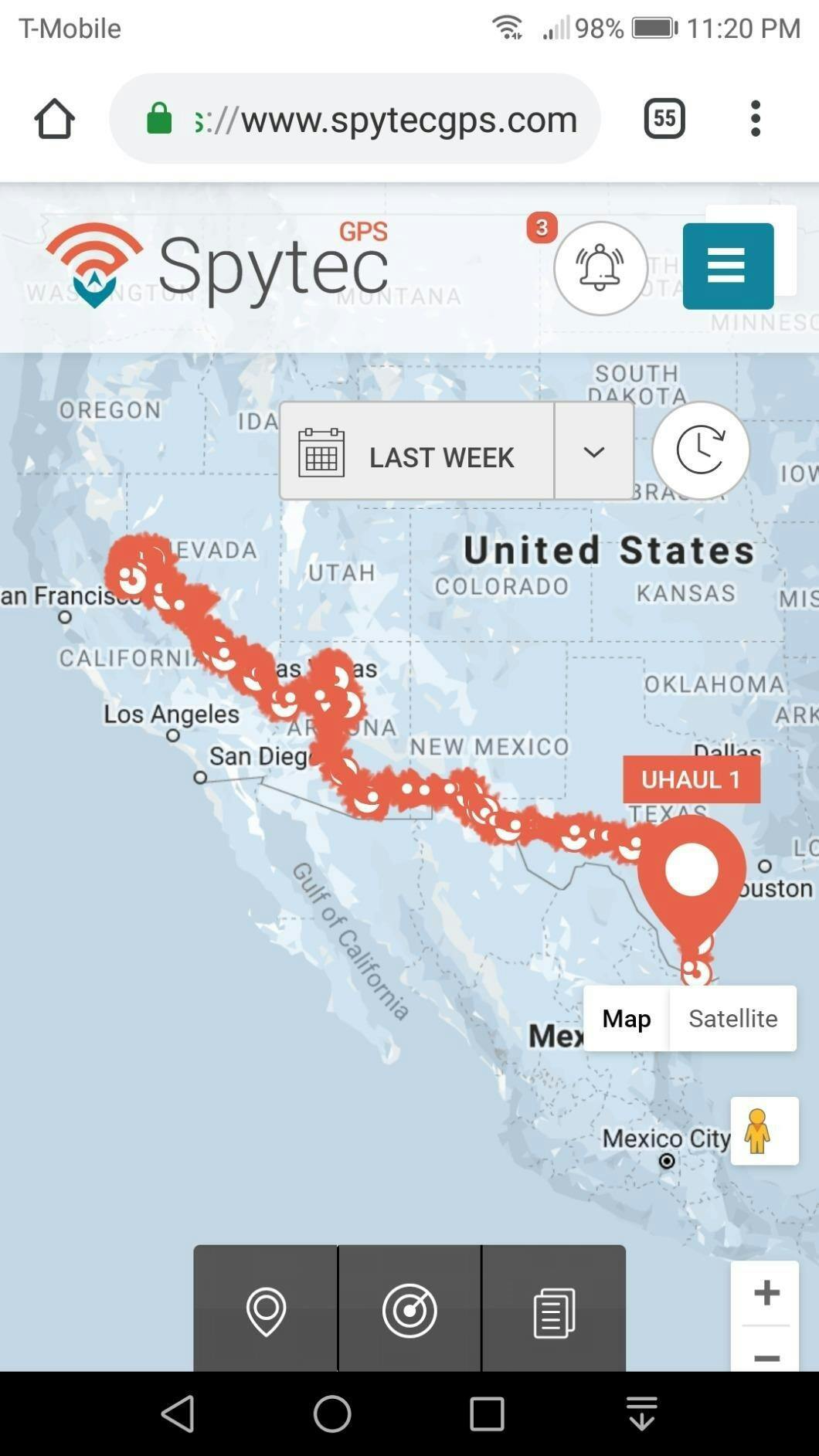Tap the spytecgps.com address bar
The width and height of the screenshot is (819, 1456).
click(x=355, y=119)
